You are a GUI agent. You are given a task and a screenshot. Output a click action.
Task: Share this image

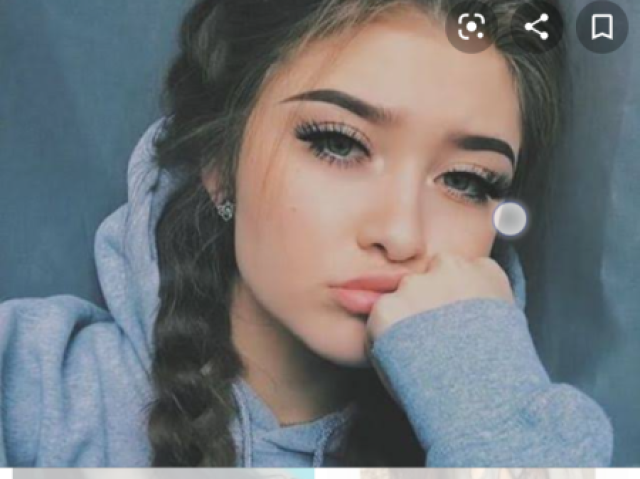537,27
